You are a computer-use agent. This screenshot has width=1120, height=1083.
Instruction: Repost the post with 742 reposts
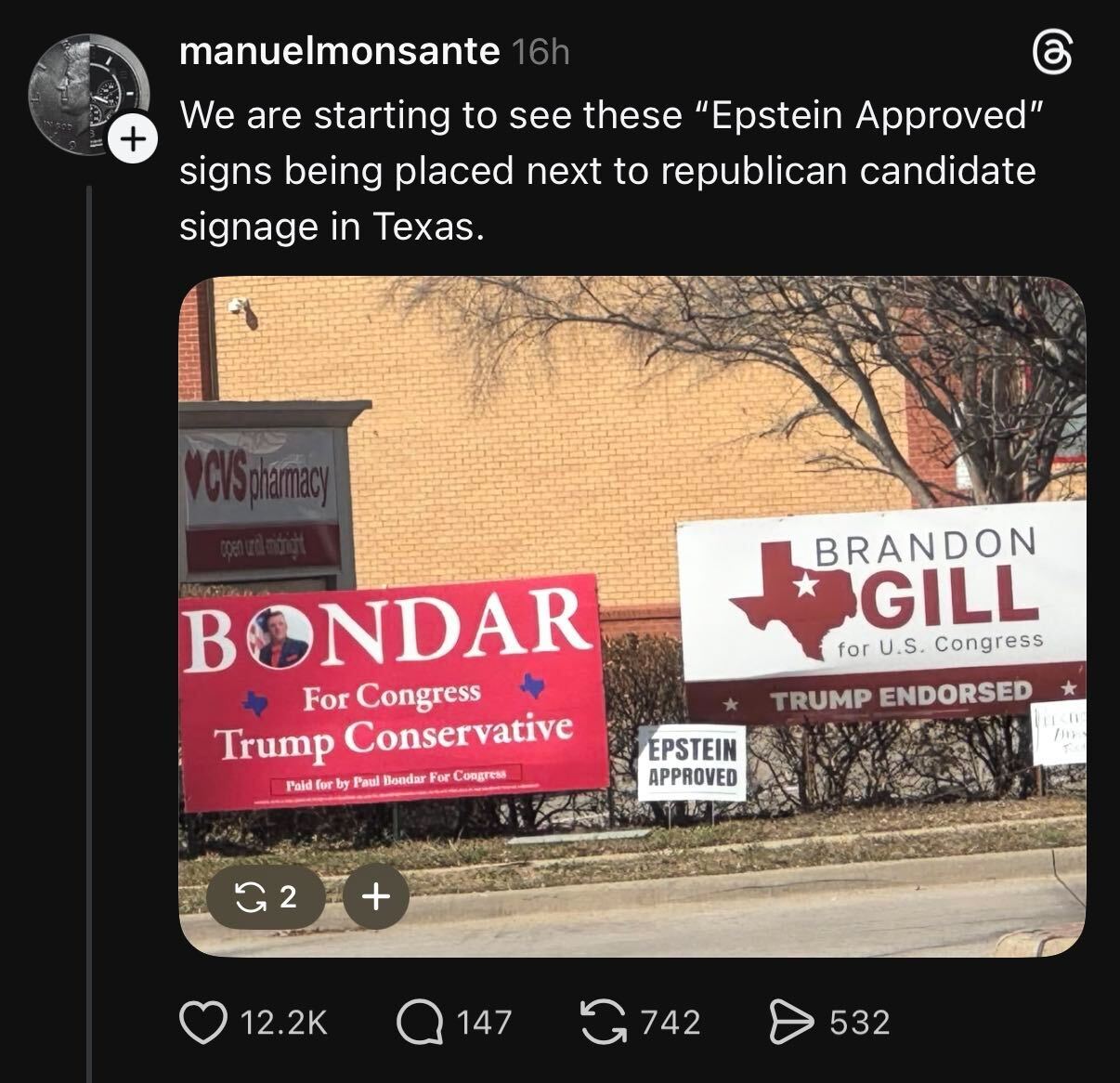(x=601, y=1023)
